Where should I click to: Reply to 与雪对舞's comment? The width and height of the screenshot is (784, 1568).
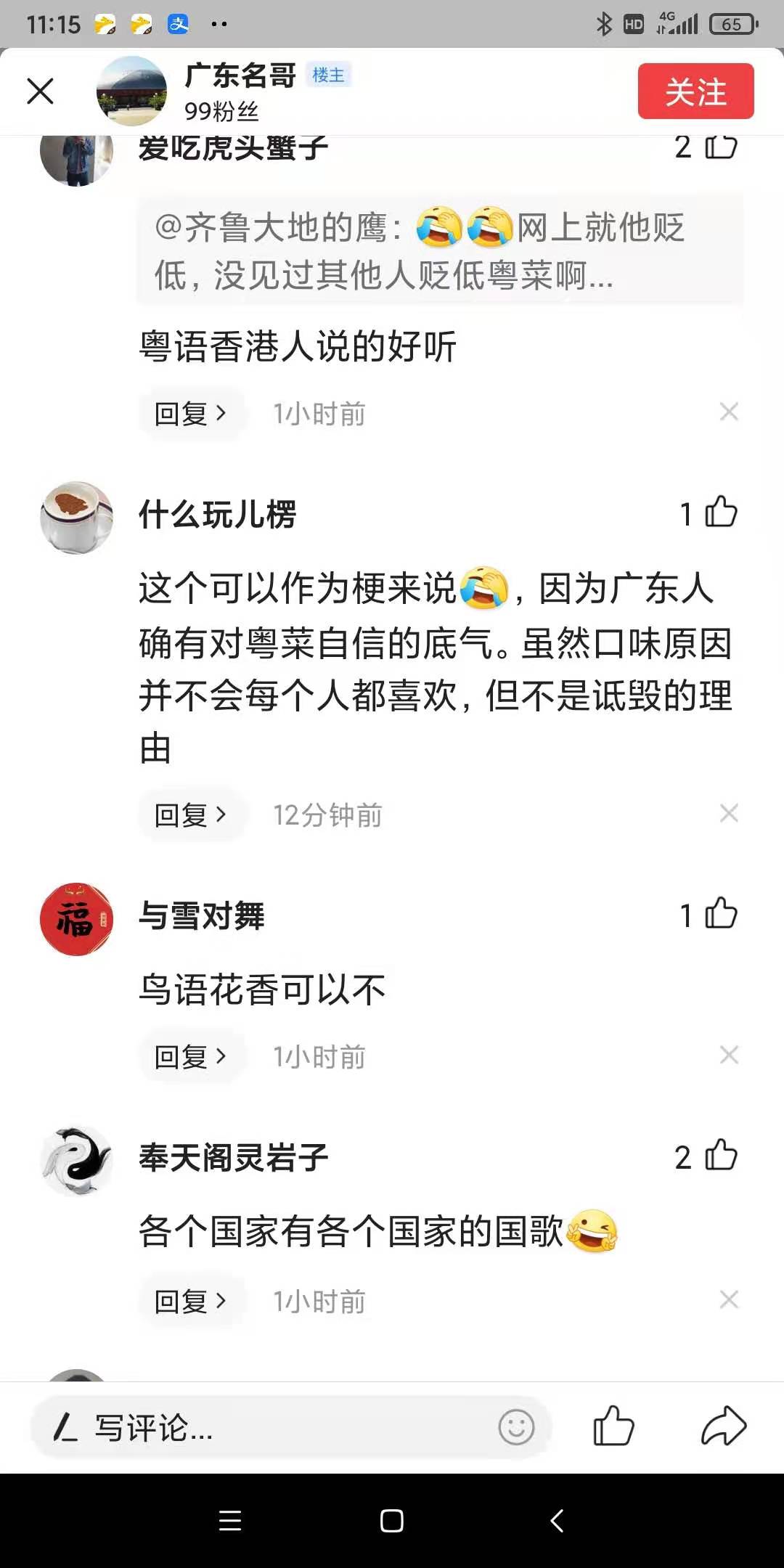(191, 1057)
